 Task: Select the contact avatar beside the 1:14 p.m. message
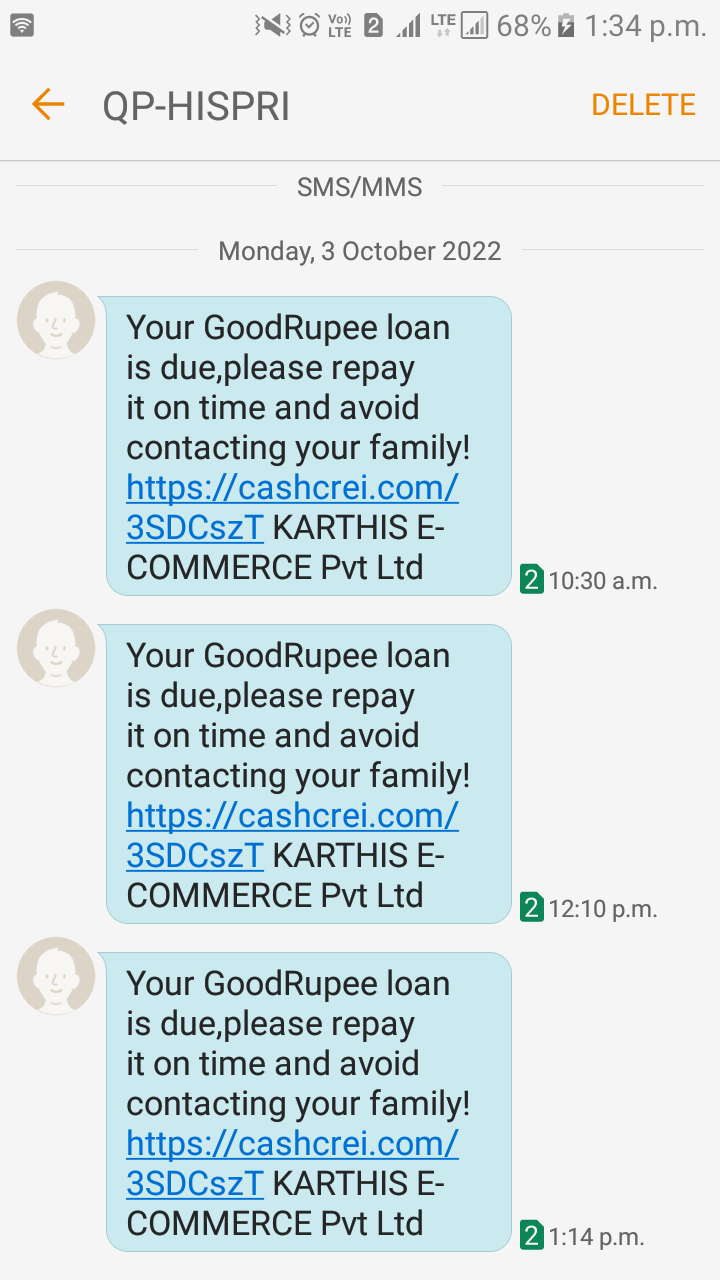[56, 976]
